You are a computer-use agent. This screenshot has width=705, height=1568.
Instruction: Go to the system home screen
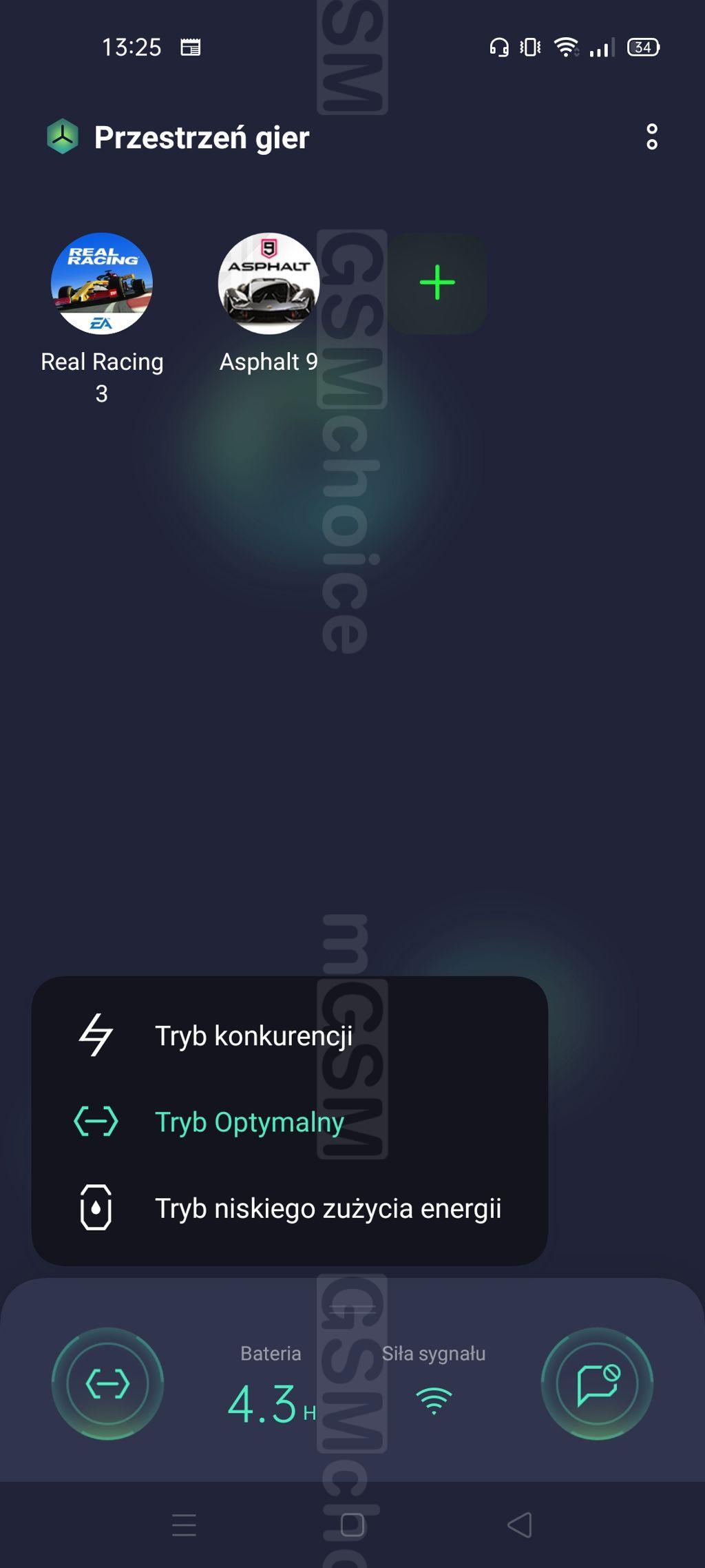[352, 1525]
